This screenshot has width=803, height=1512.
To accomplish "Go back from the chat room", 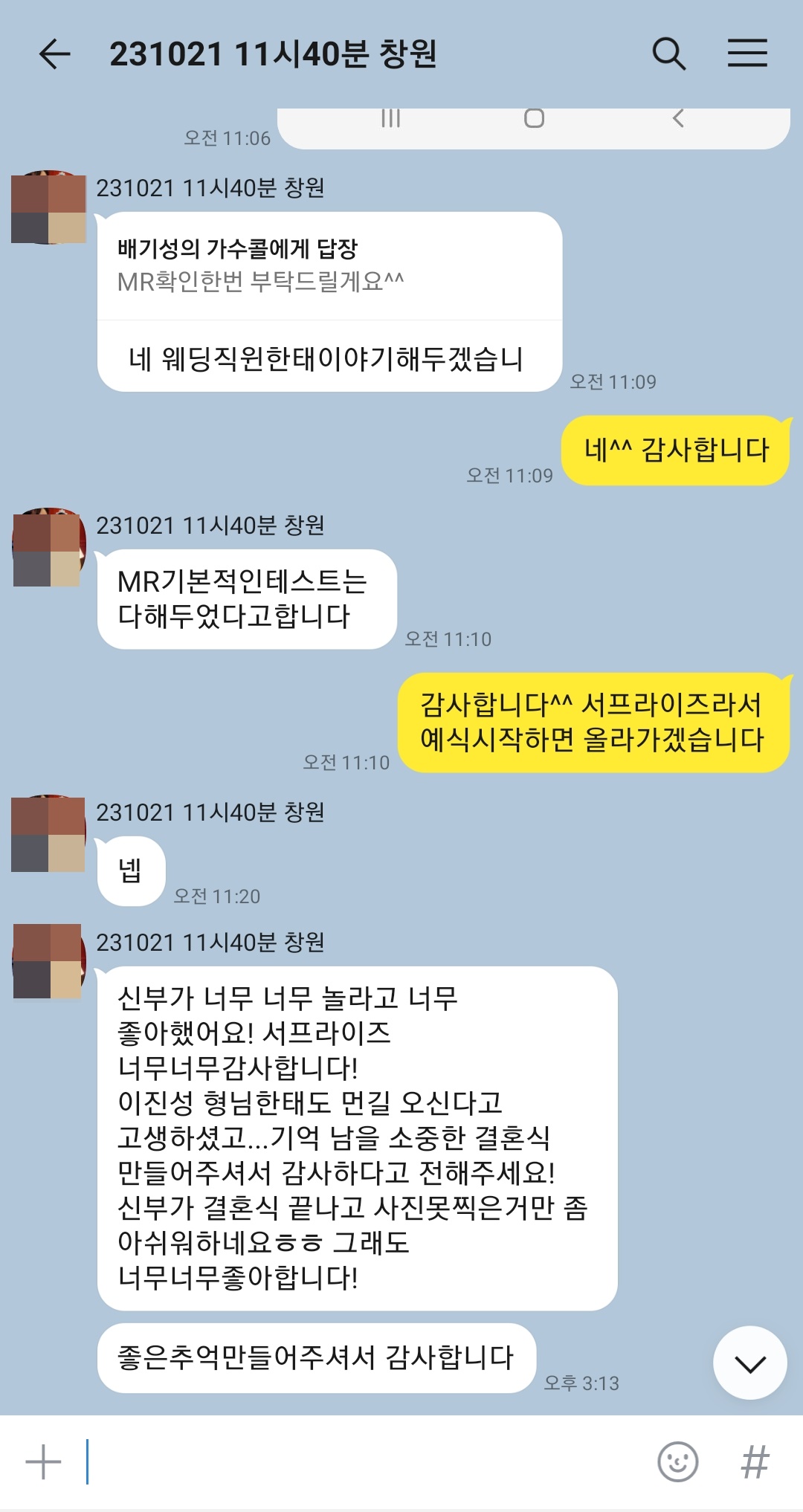I will 54,54.
